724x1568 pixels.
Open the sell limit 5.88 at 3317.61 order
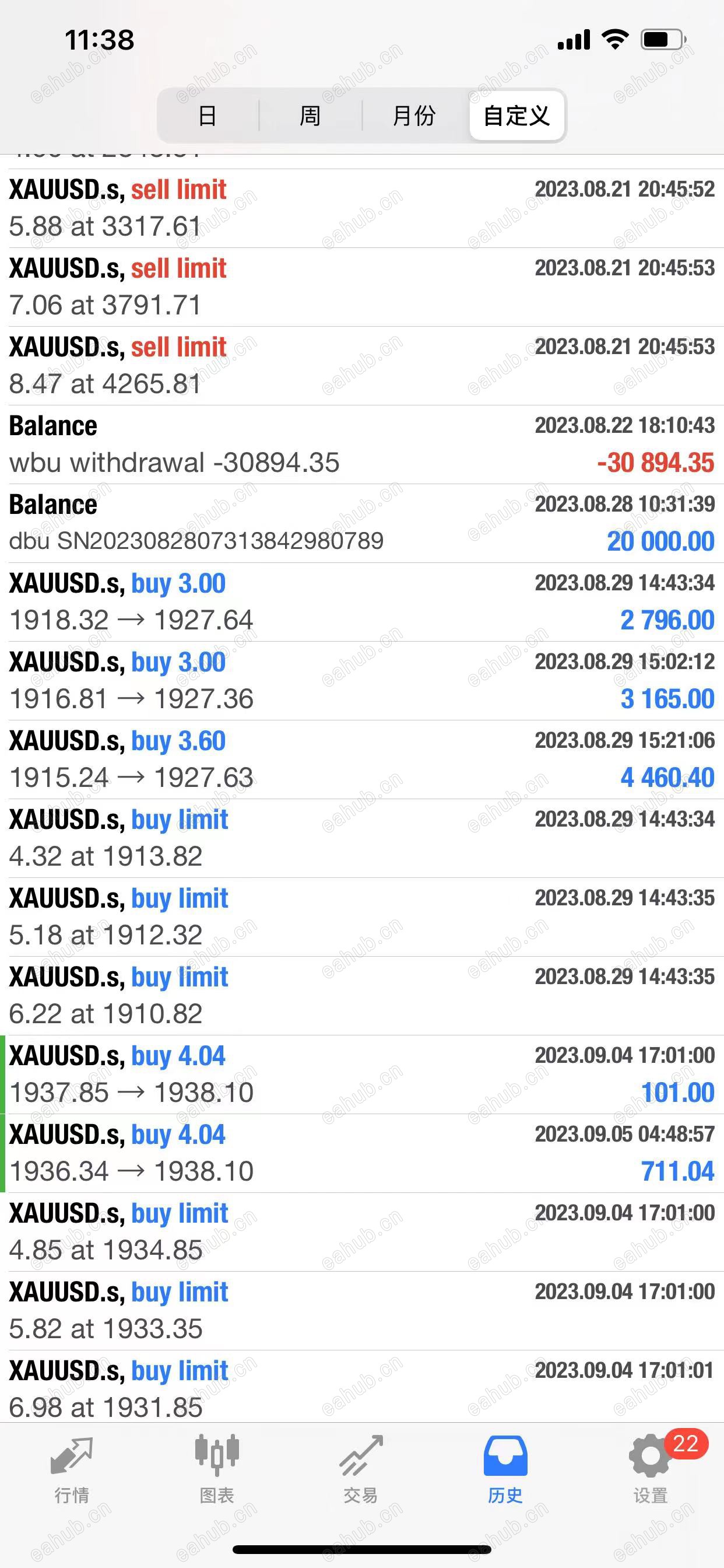pos(361,208)
